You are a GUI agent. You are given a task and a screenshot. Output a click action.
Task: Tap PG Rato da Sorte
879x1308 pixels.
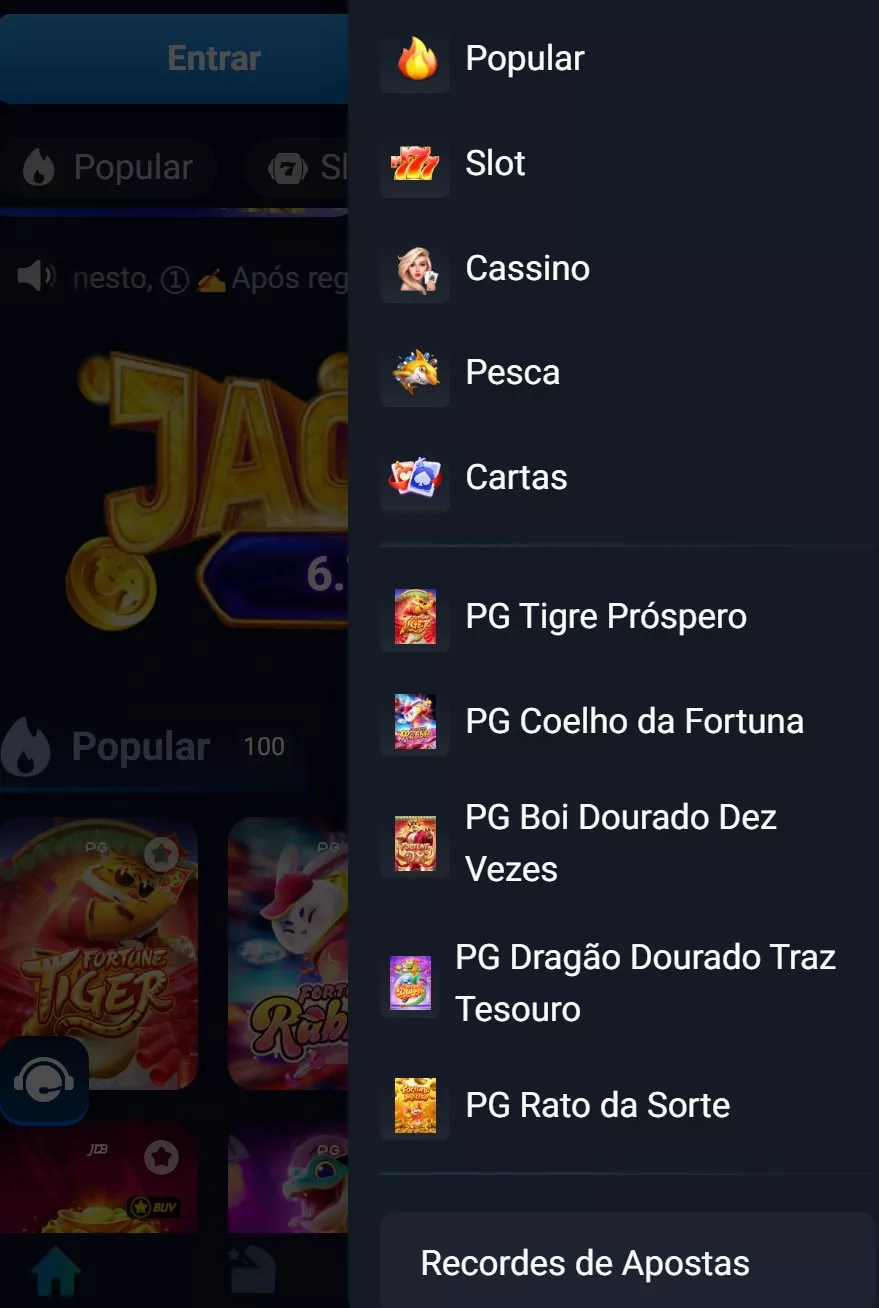(597, 1106)
